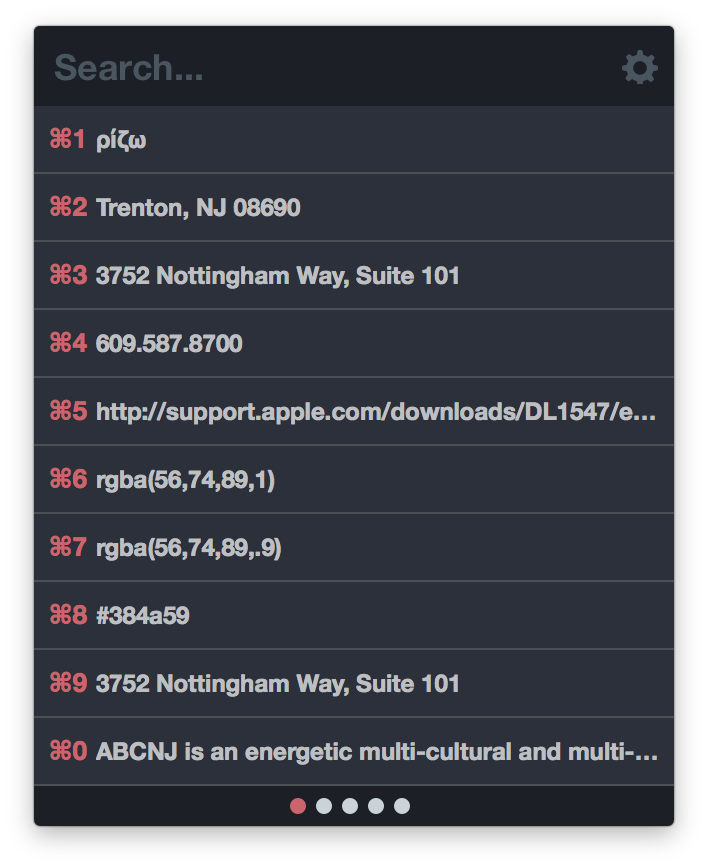
Task: Choose the ABCNJ is an energetic entry
Action: (x=354, y=752)
